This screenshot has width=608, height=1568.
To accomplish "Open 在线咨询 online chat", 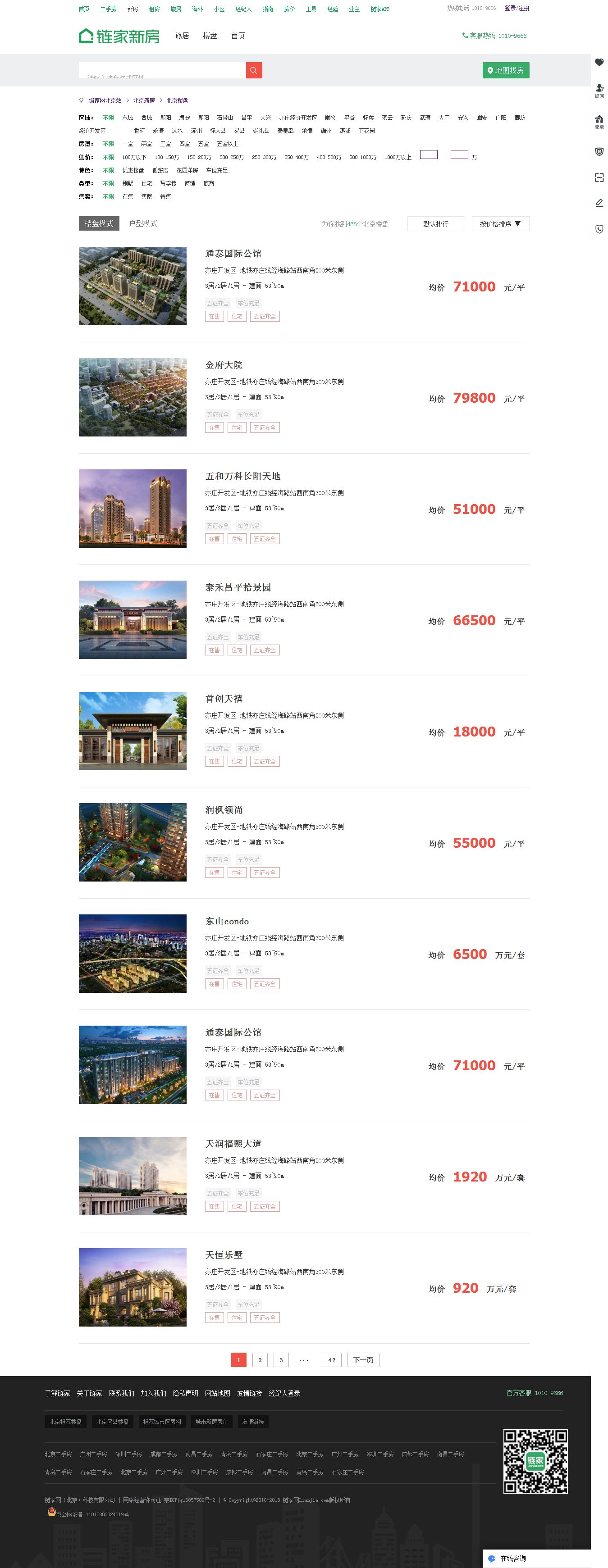I will pyautogui.click(x=512, y=1558).
